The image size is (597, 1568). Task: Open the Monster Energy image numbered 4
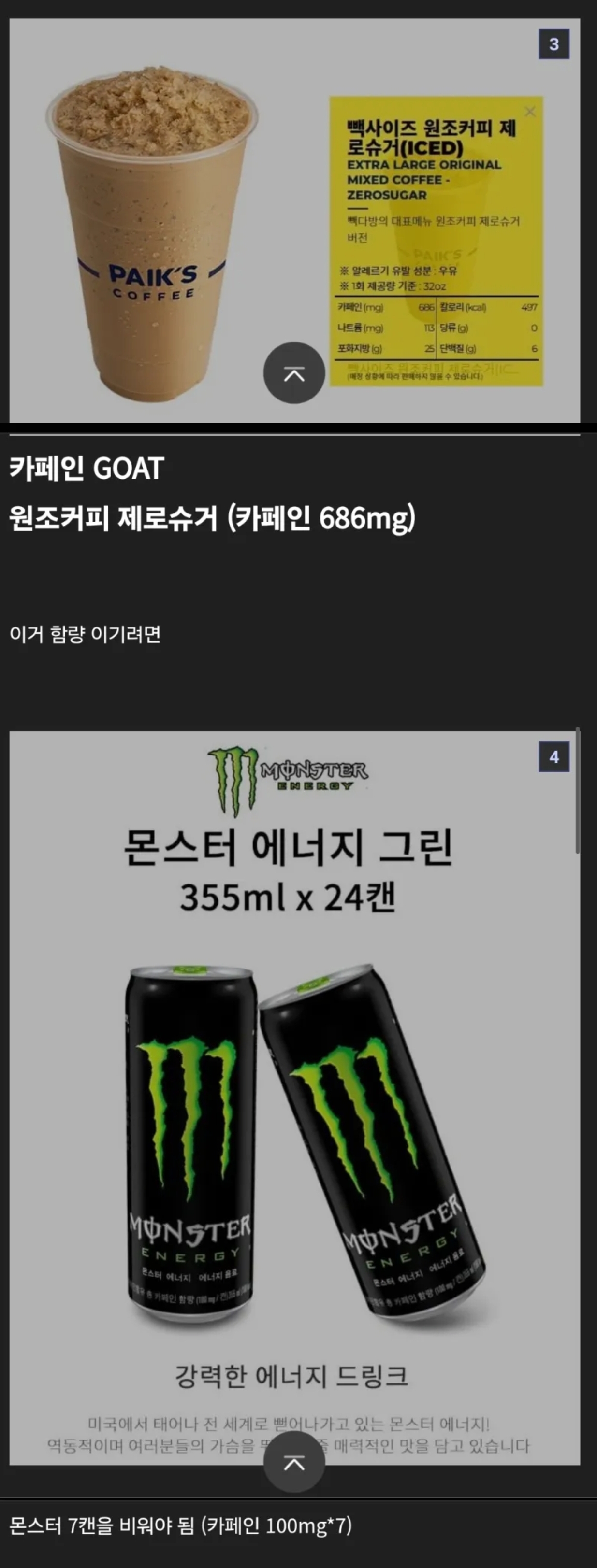(x=294, y=1096)
